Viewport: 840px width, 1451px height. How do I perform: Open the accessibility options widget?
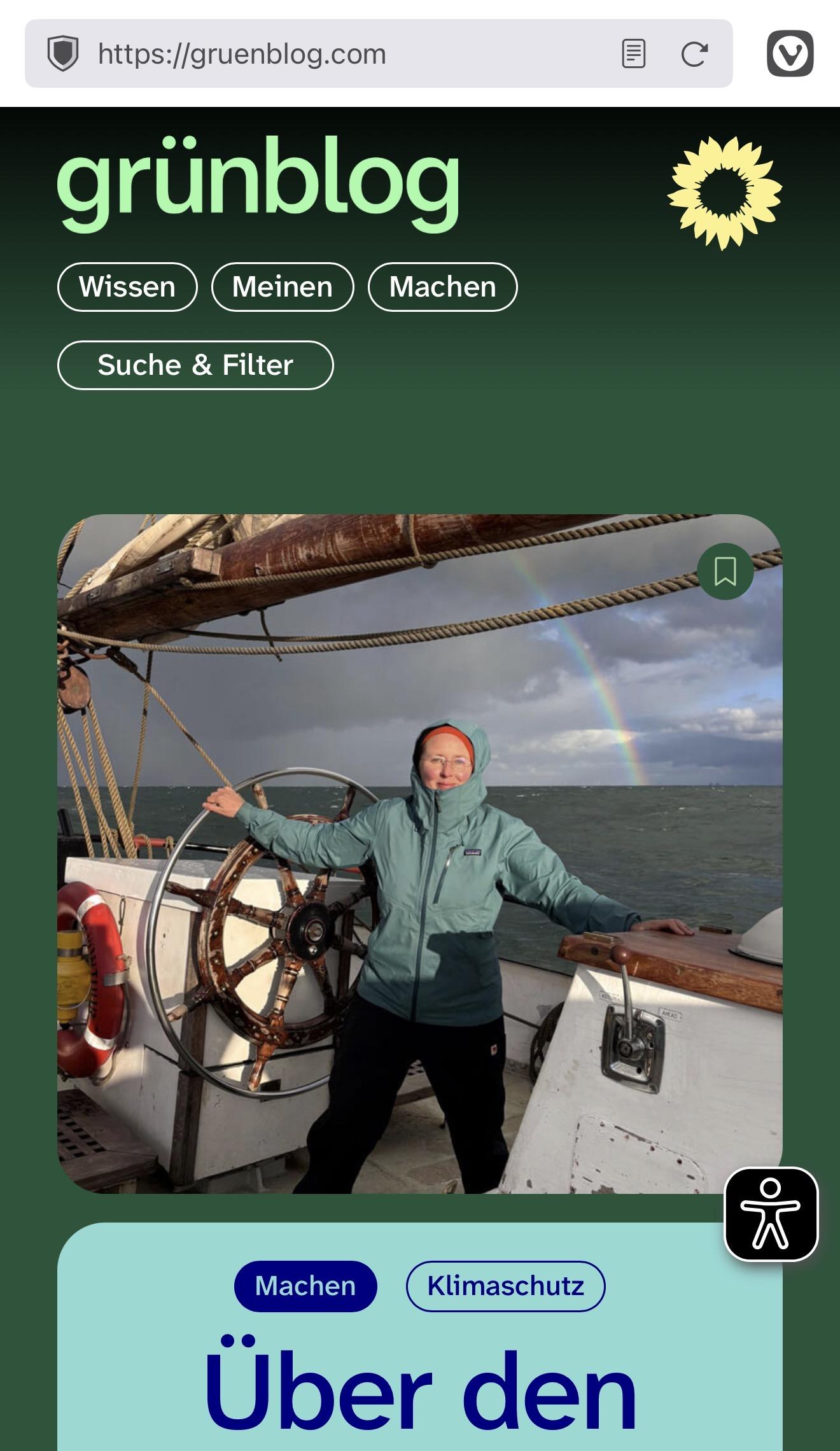(x=771, y=1214)
